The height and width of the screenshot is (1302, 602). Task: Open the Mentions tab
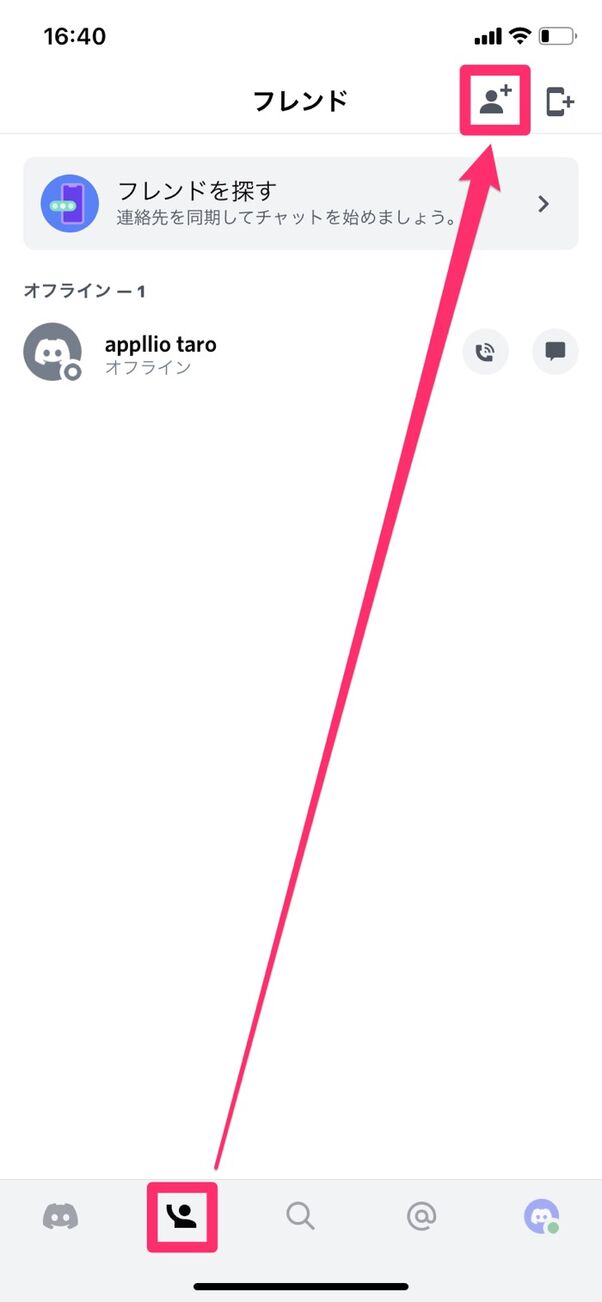(422, 1216)
